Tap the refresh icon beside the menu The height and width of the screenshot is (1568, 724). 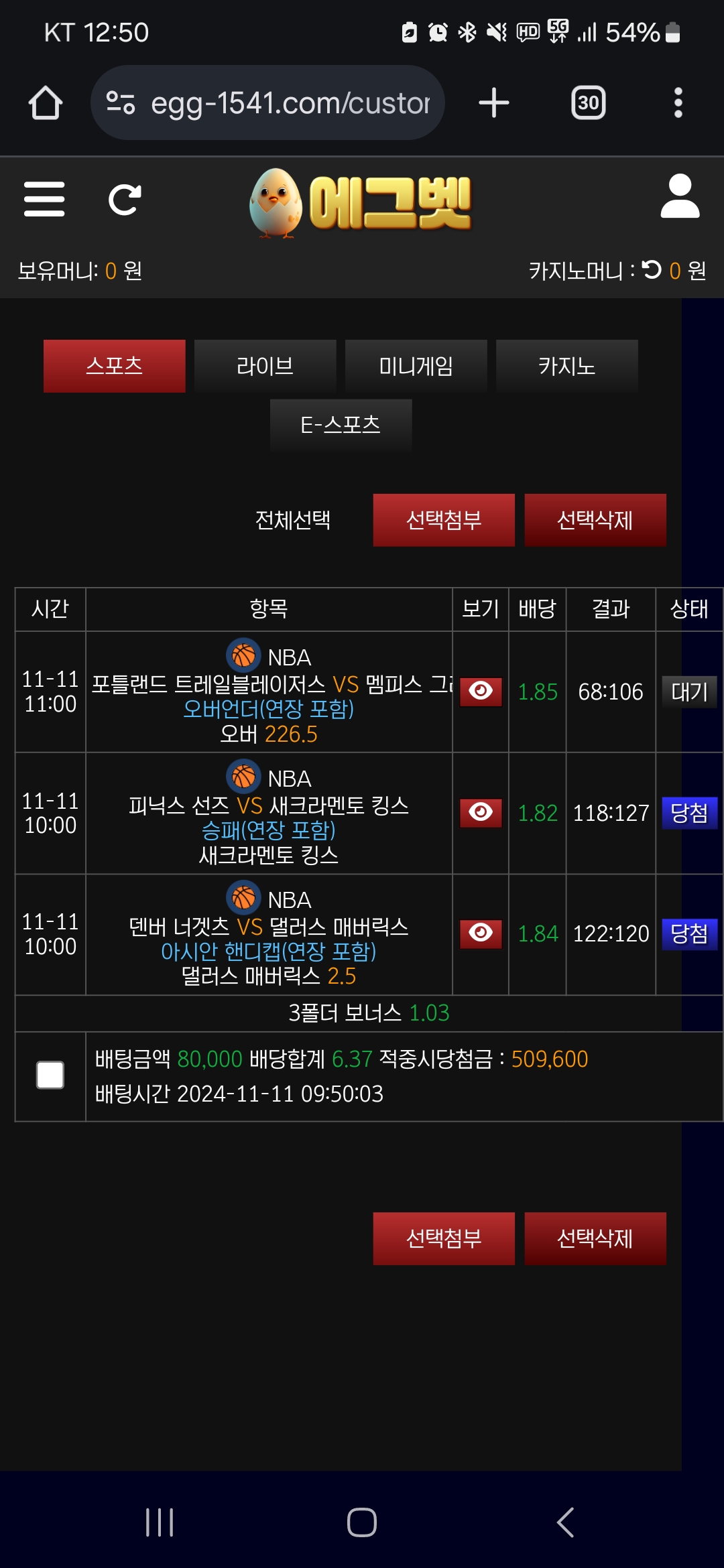(x=125, y=200)
